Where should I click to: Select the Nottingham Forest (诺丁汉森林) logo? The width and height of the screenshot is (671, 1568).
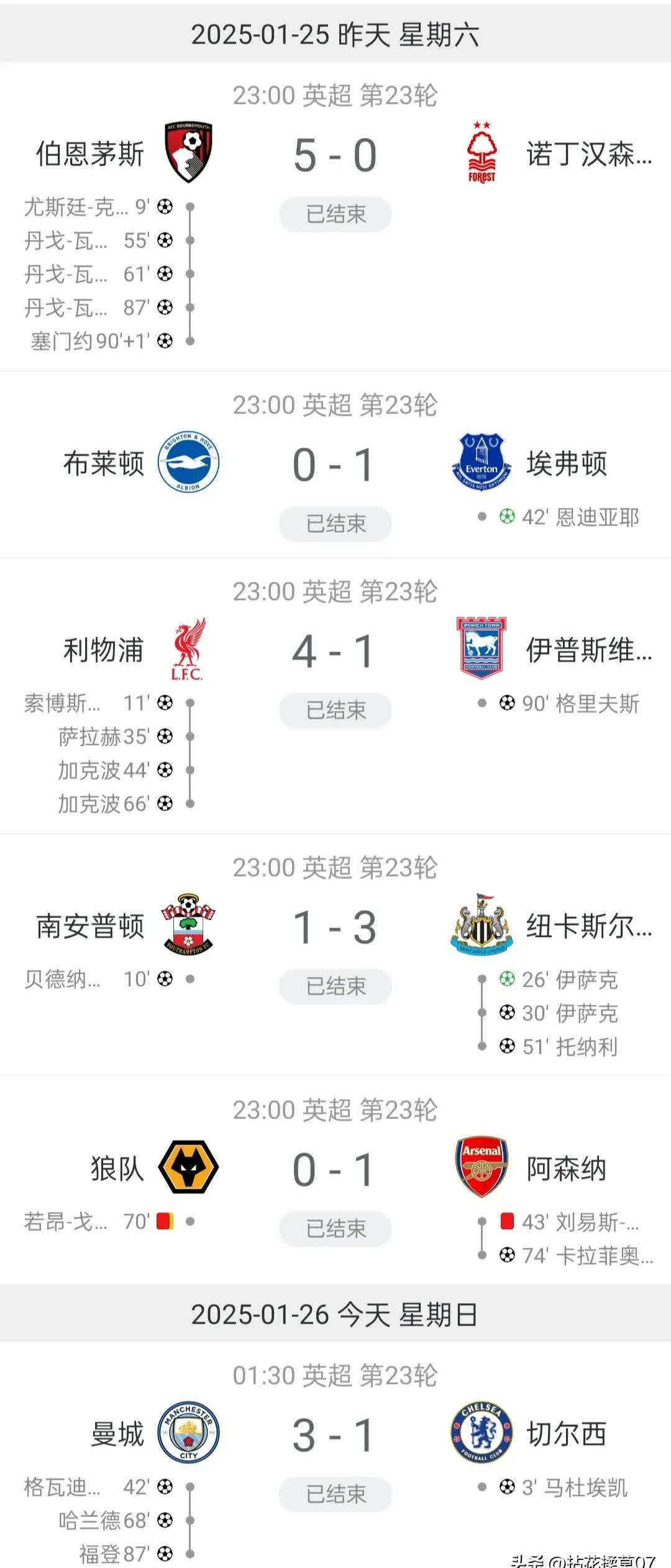pyautogui.click(x=482, y=152)
